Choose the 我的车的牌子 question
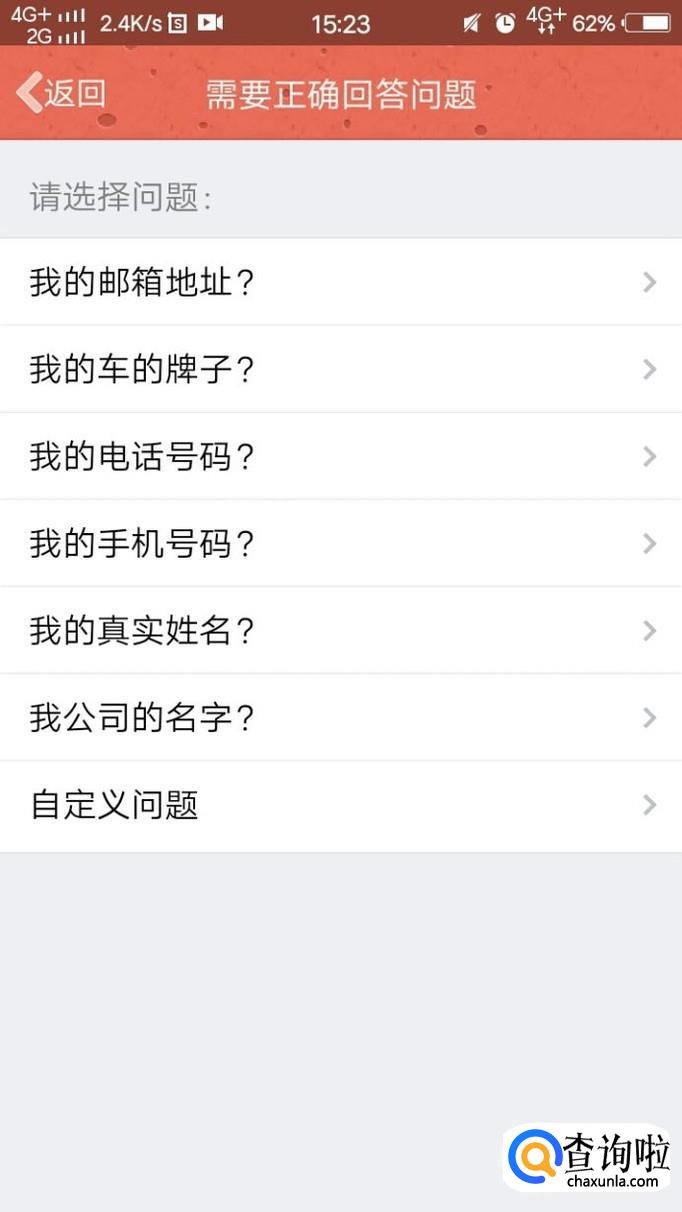This screenshot has width=682, height=1212. pyautogui.click(x=340, y=369)
